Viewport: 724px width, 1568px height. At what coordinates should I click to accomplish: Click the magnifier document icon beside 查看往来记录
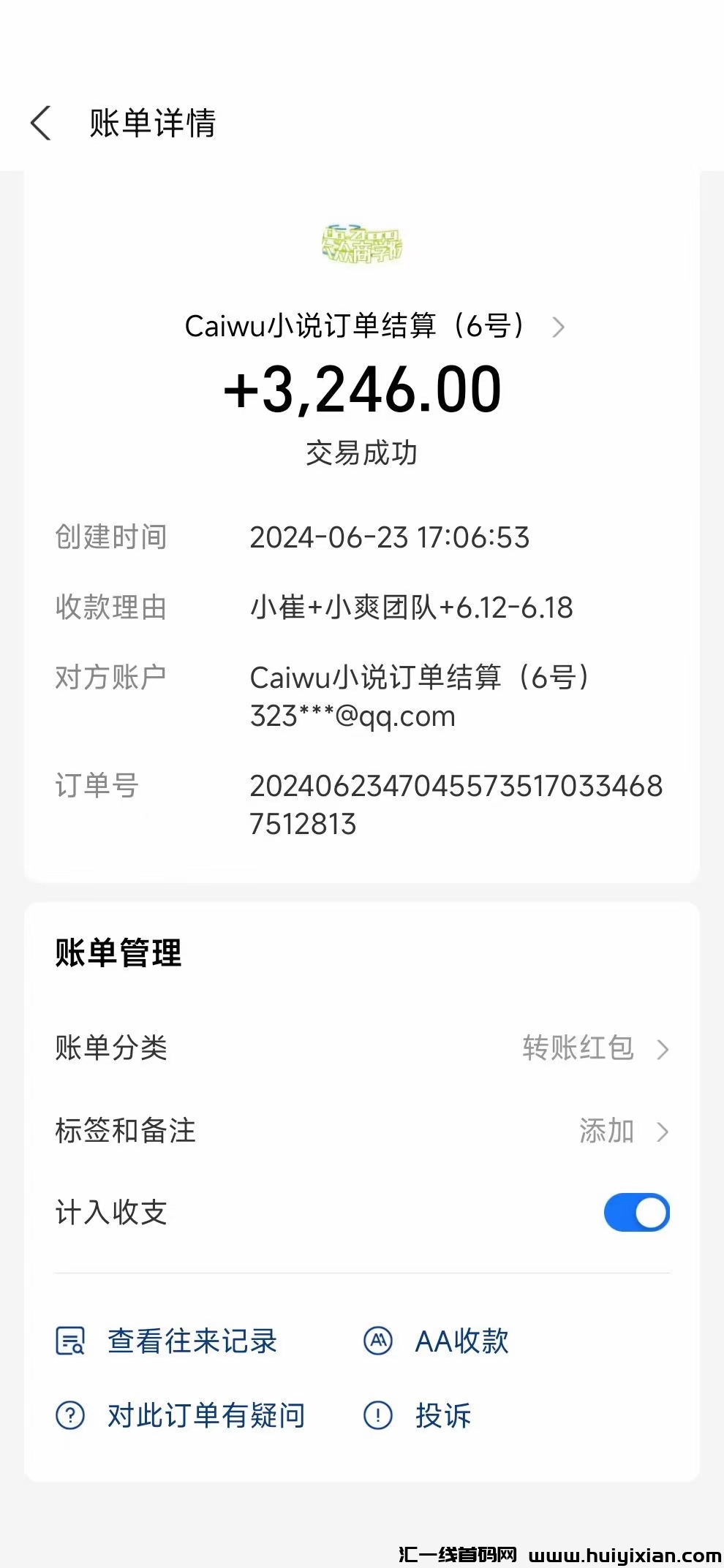click(x=70, y=1341)
